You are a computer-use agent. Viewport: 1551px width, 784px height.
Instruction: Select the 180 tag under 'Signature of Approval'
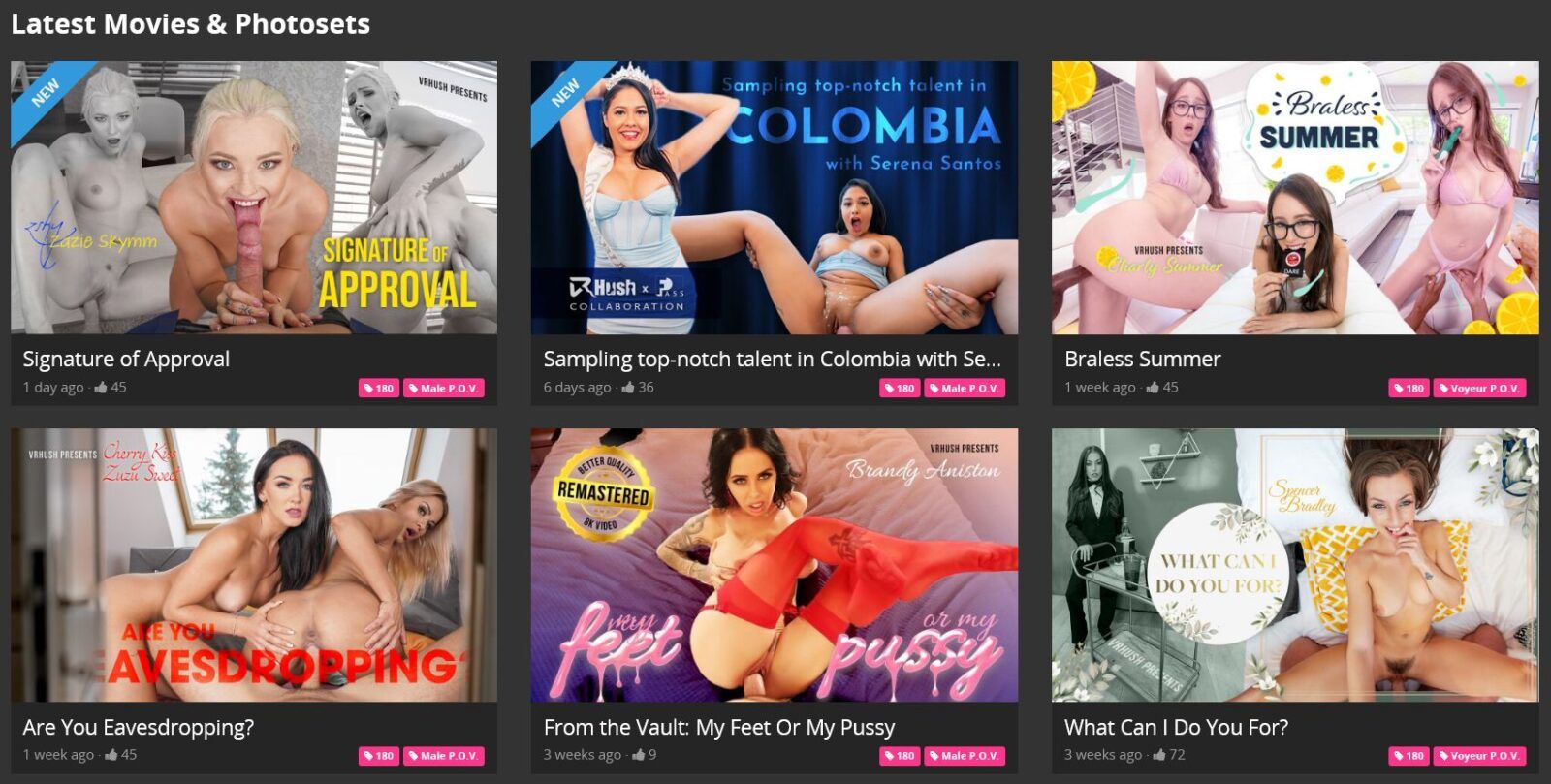pyautogui.click(x=379, y=389)
